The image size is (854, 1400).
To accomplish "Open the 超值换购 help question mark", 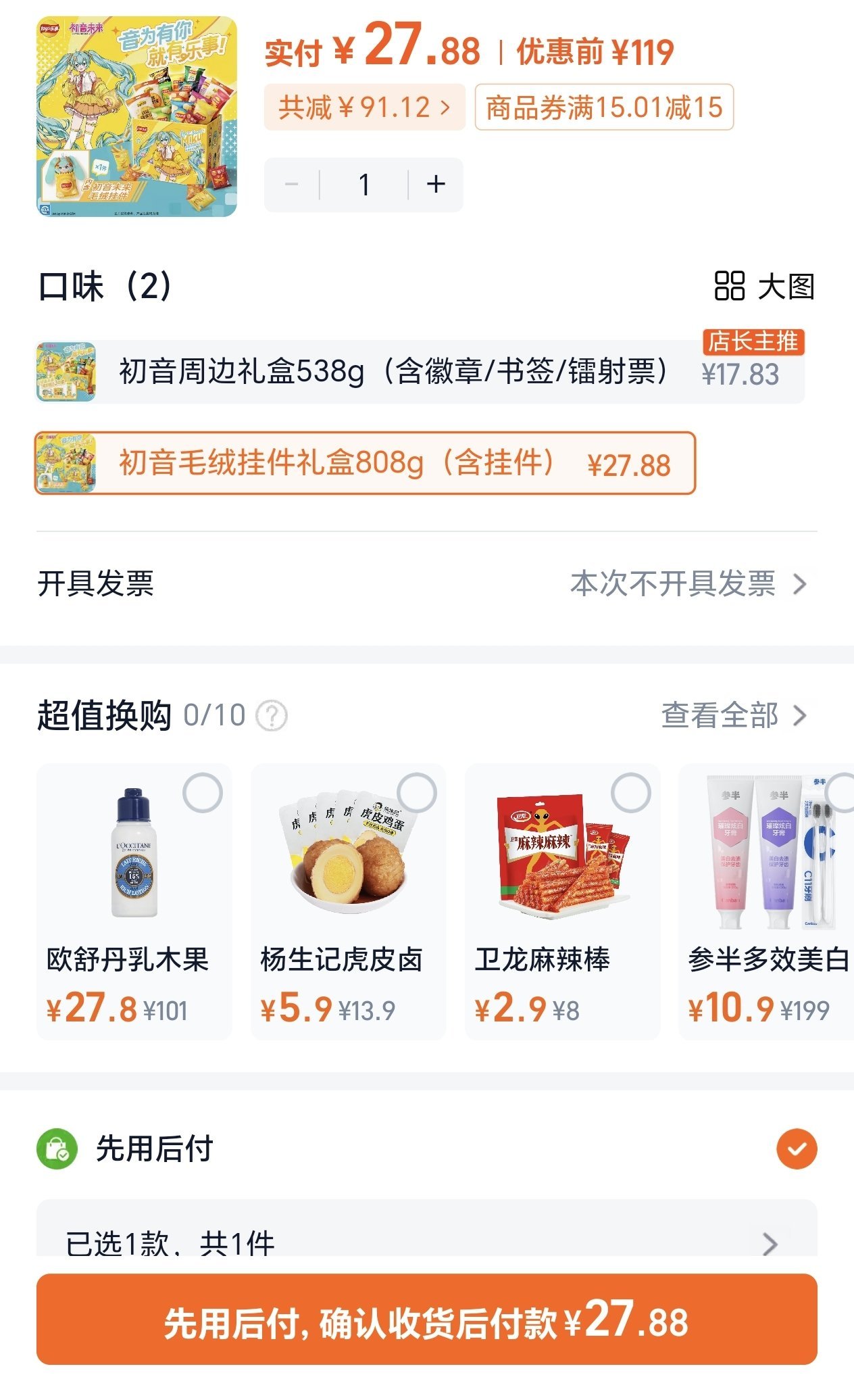I will 272,716.
